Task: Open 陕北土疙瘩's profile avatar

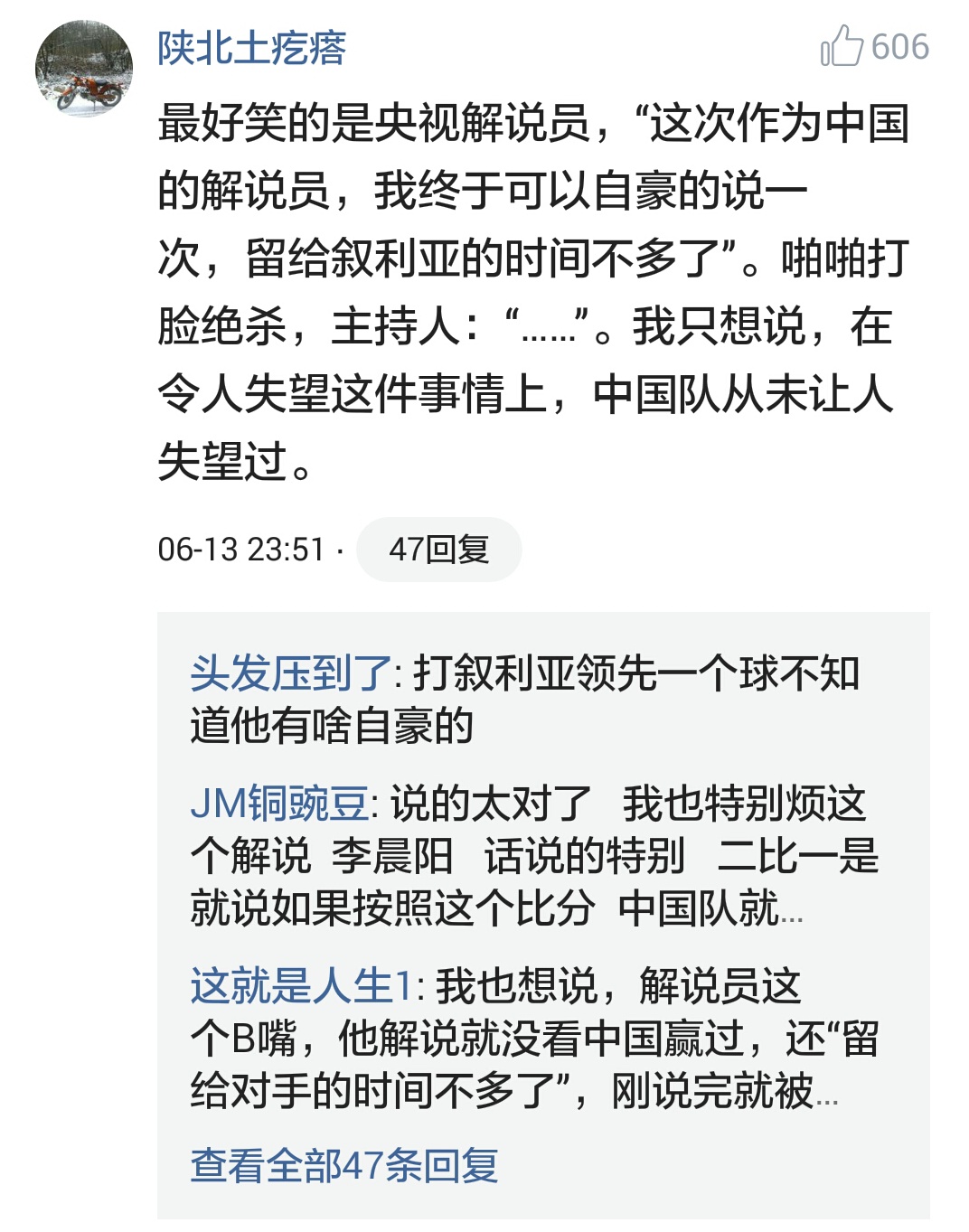Action: click(x=83, y=69)
